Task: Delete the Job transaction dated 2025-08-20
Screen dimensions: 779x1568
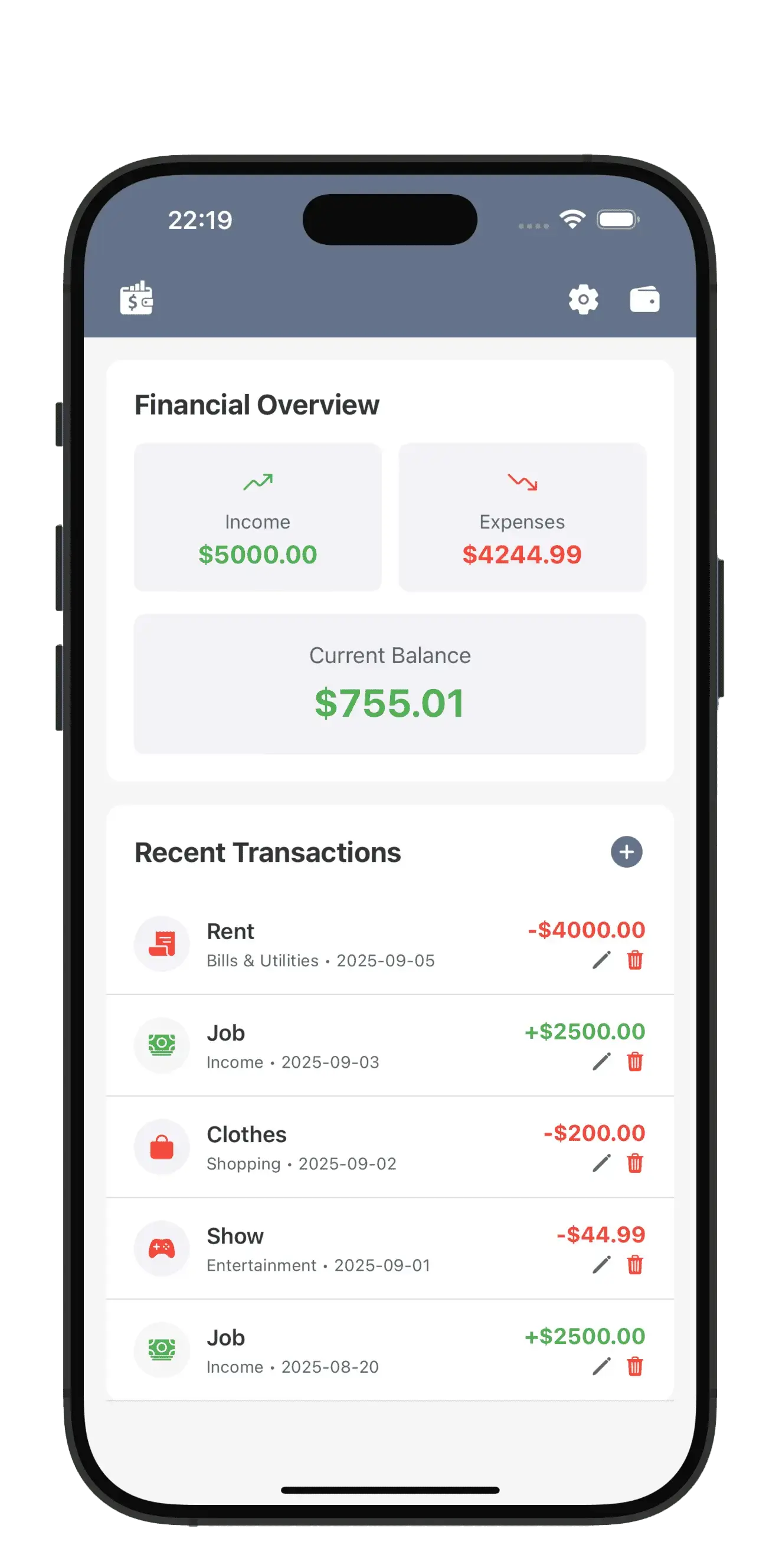Action: click(634, 1367)
